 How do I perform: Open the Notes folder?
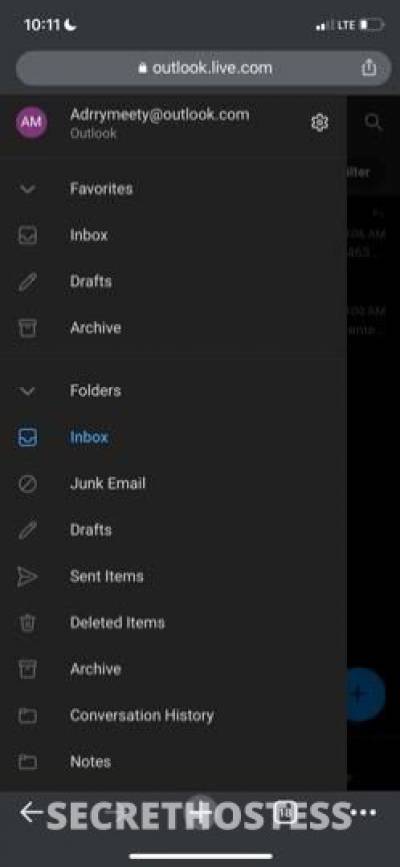click(173, 762)
